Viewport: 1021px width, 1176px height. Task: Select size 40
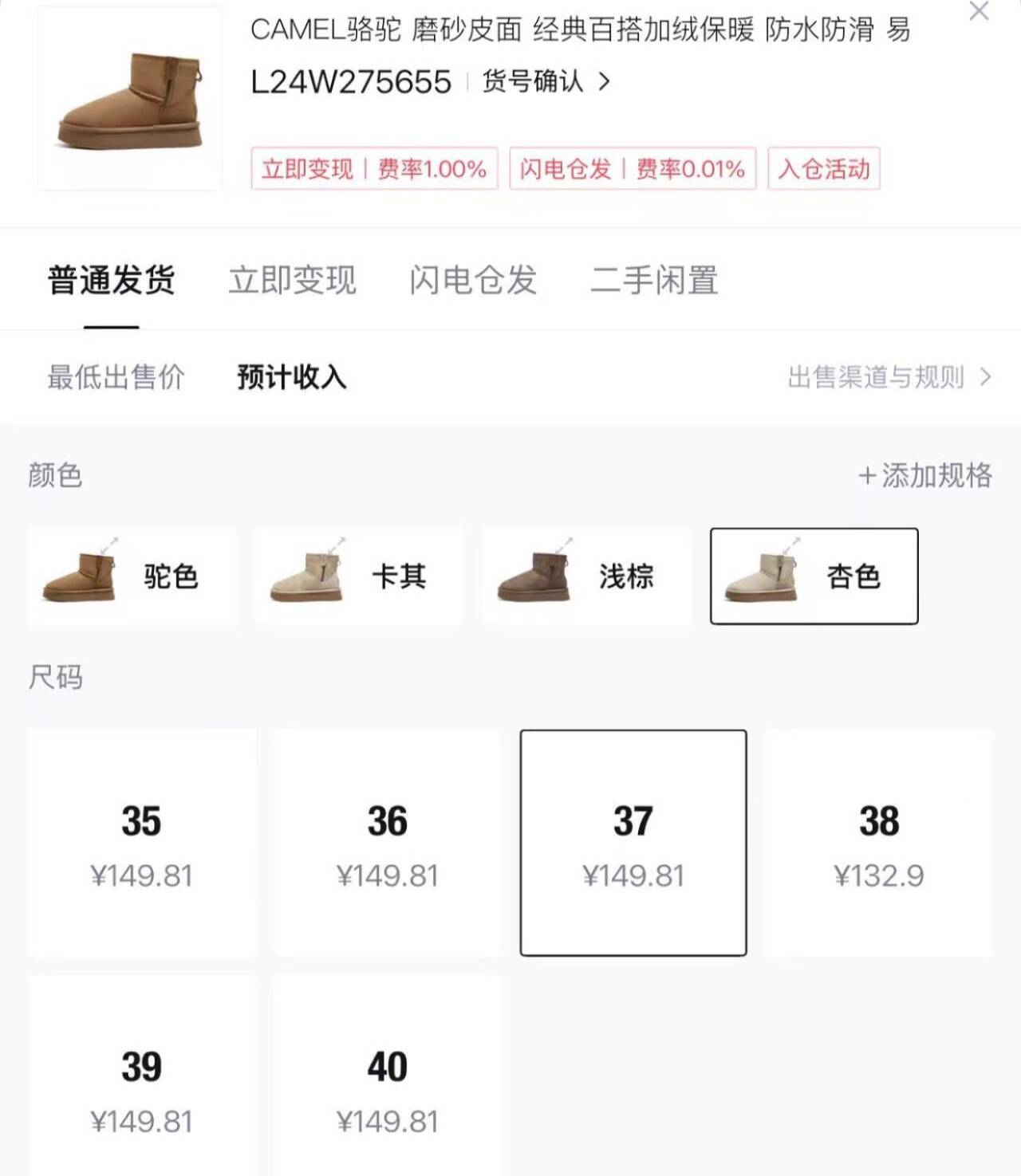click(x=388, y=1076)
